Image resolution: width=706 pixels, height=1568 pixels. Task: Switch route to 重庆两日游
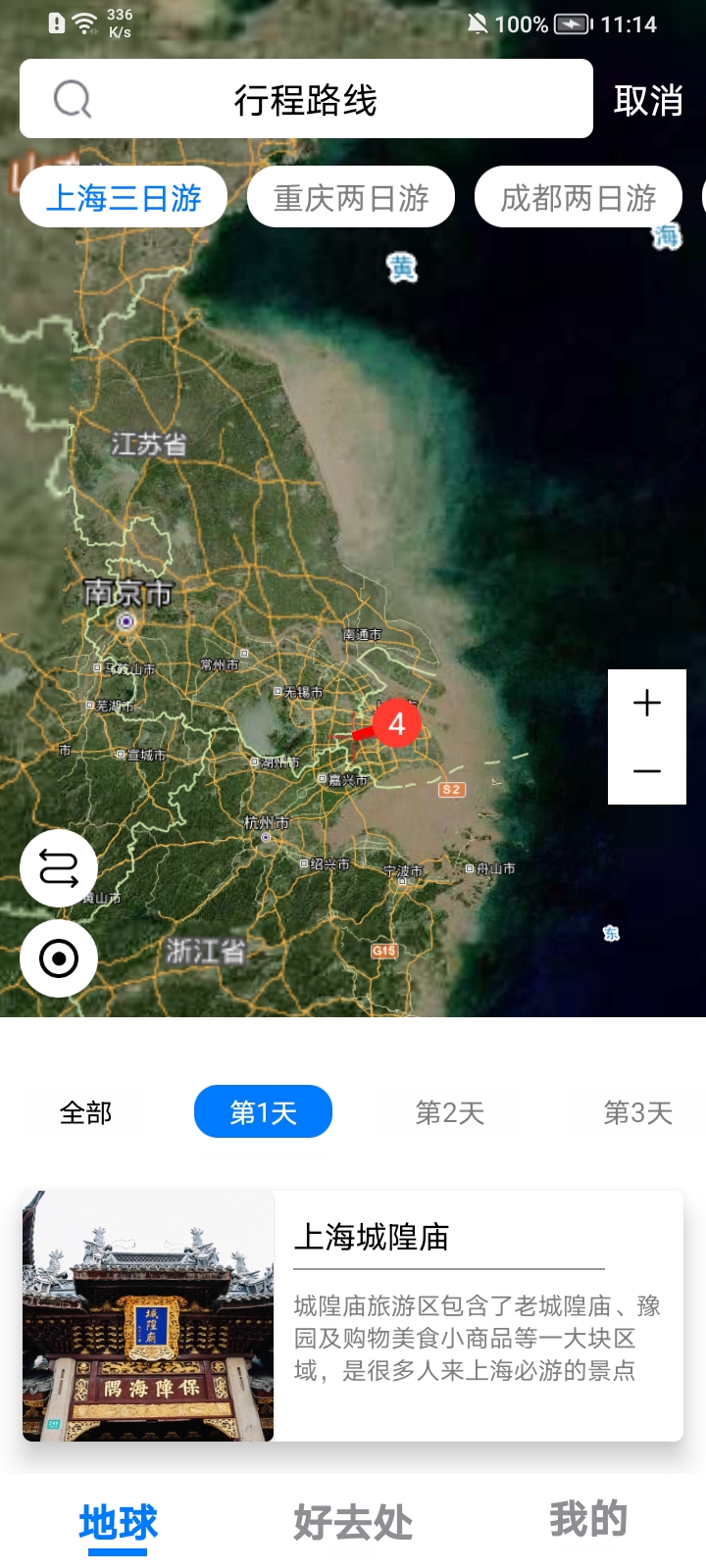coord(352,196)
